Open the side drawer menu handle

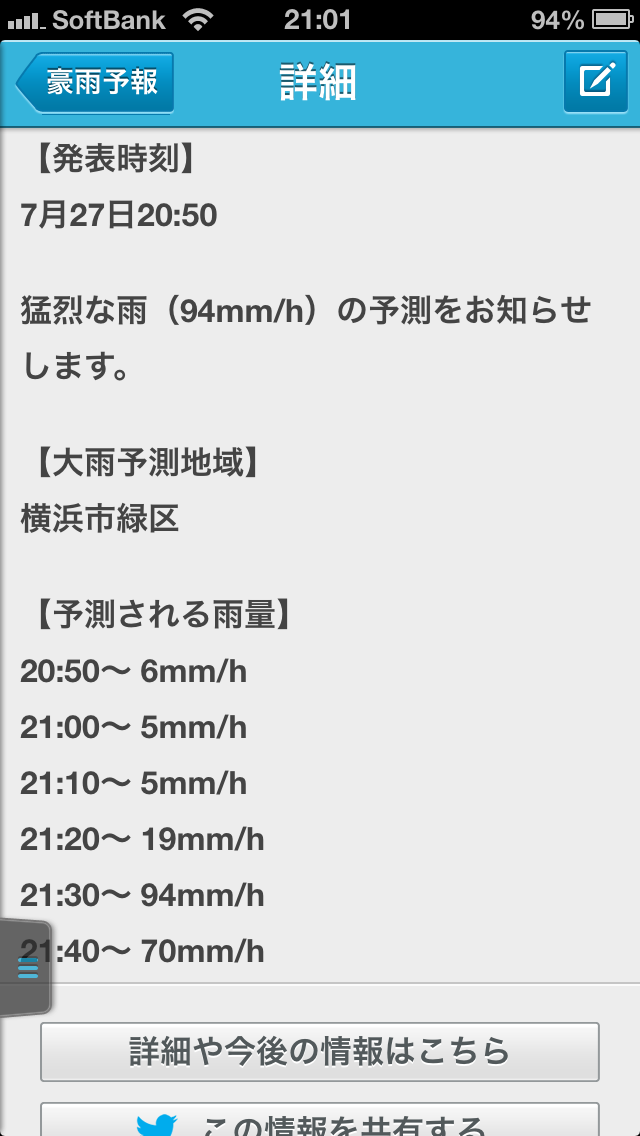[x=27, y=968]
